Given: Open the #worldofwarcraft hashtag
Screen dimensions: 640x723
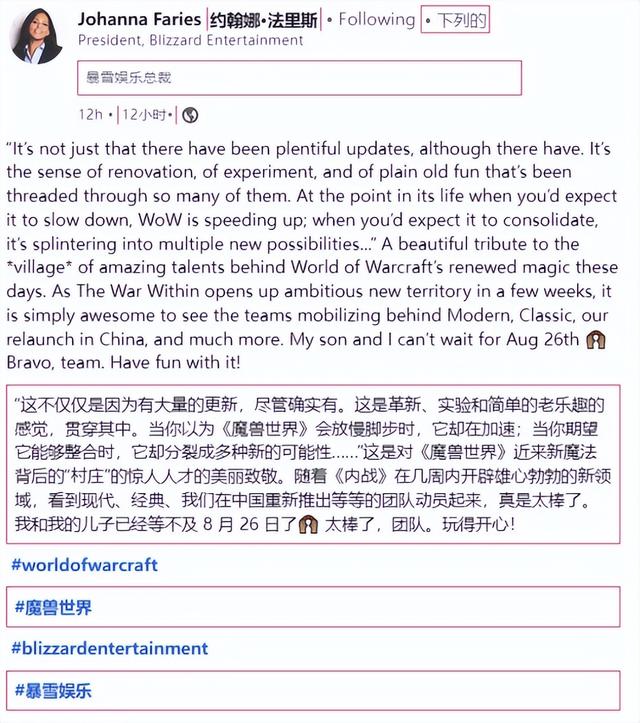Looking at the screenshot, I should [85, 565].
